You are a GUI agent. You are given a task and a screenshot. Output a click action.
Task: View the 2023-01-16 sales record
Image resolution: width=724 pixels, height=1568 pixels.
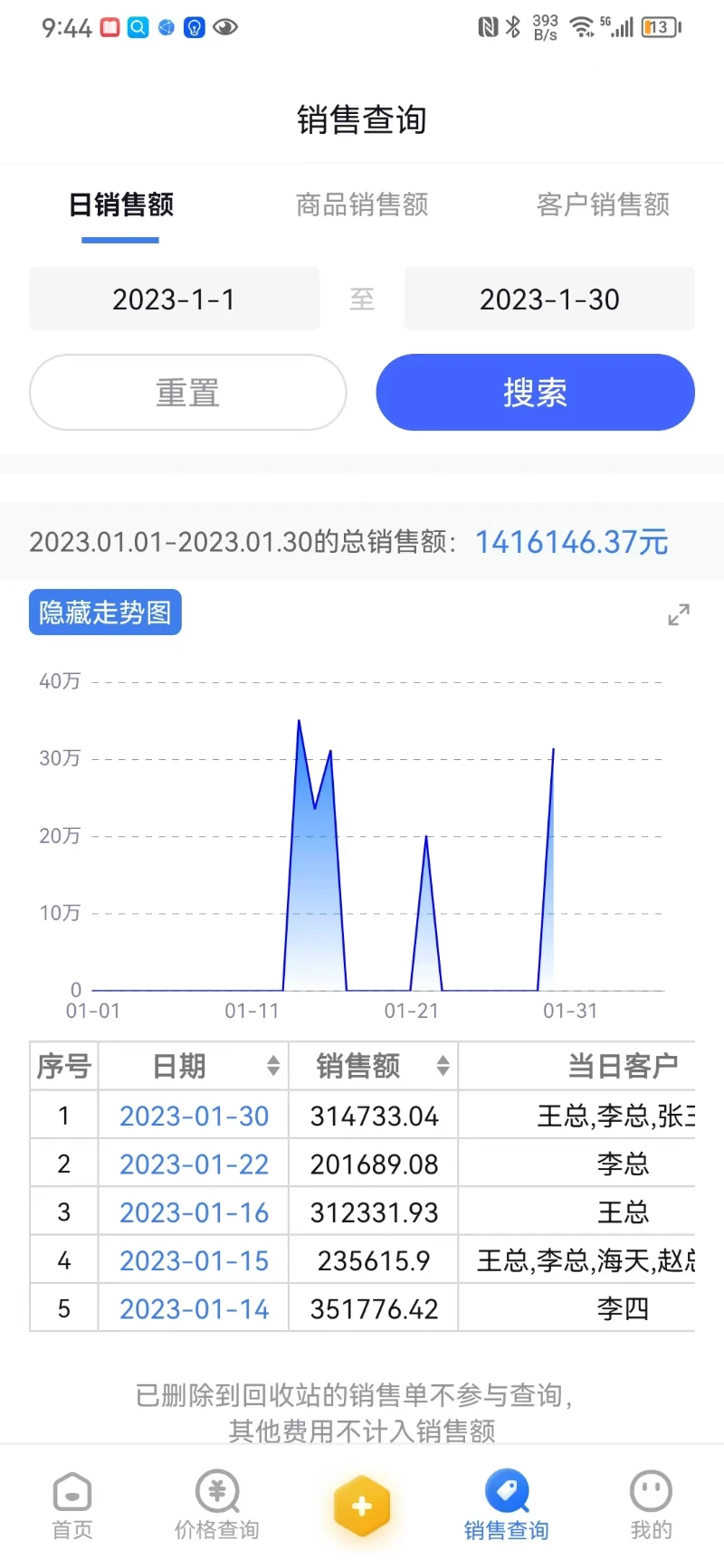[x=195, y=1212]
